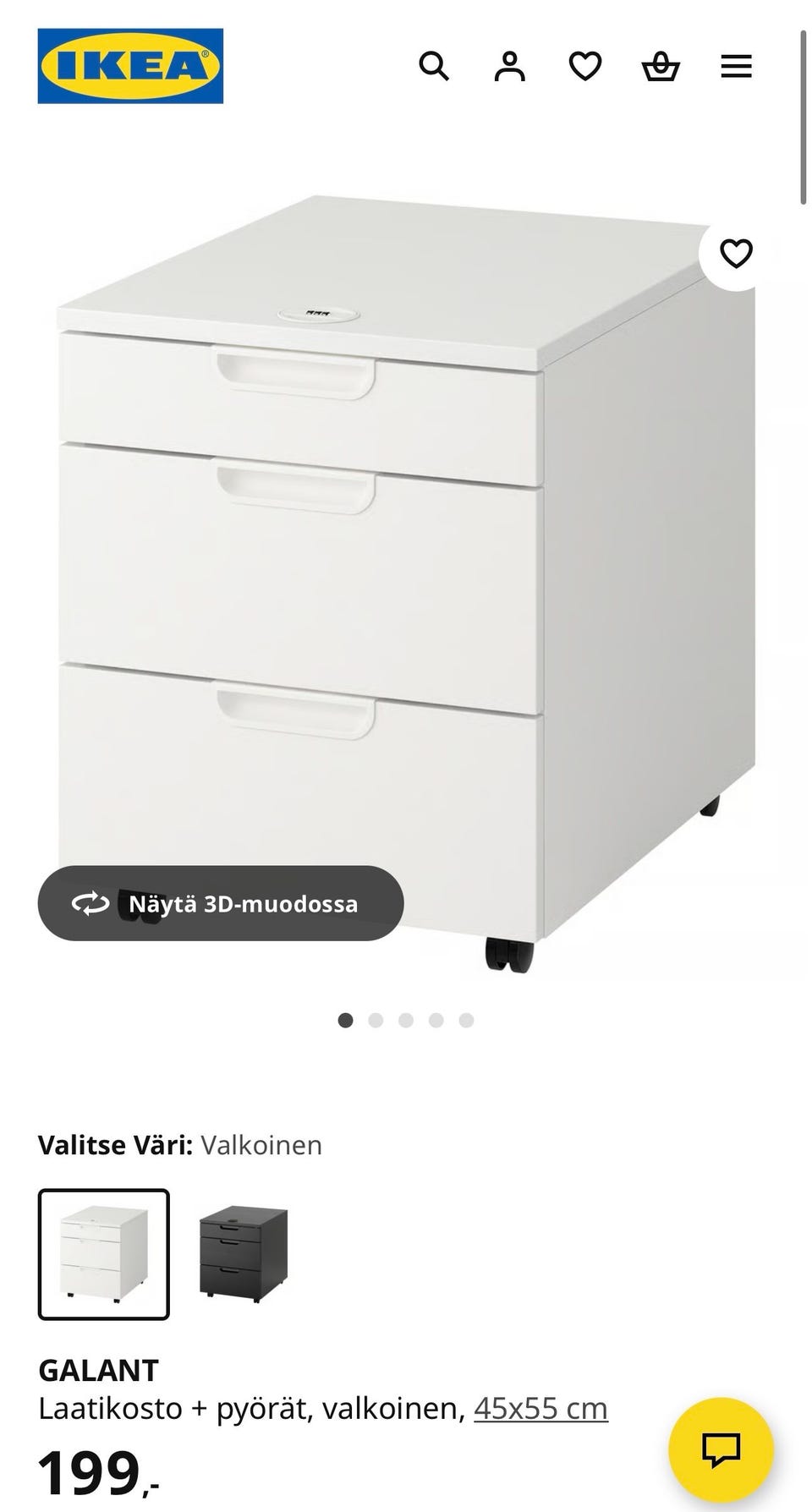Add the GALANT drawer unit to favorites
The height and width of the screenshot is (1512, 812).
click(x=735, y=251)
